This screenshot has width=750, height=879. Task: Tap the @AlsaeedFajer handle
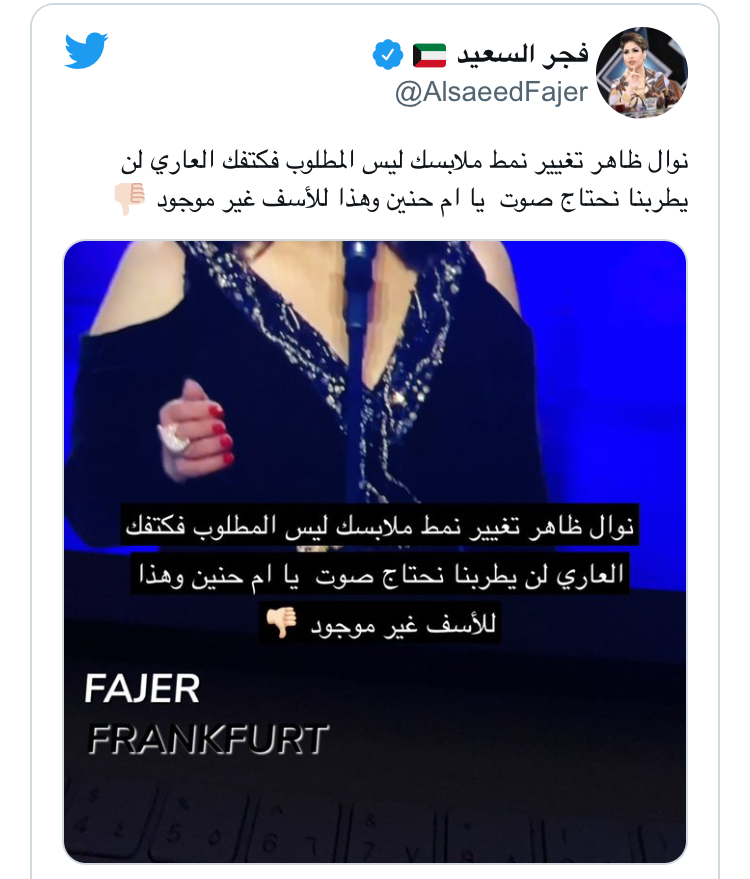[x=491, y=93]
